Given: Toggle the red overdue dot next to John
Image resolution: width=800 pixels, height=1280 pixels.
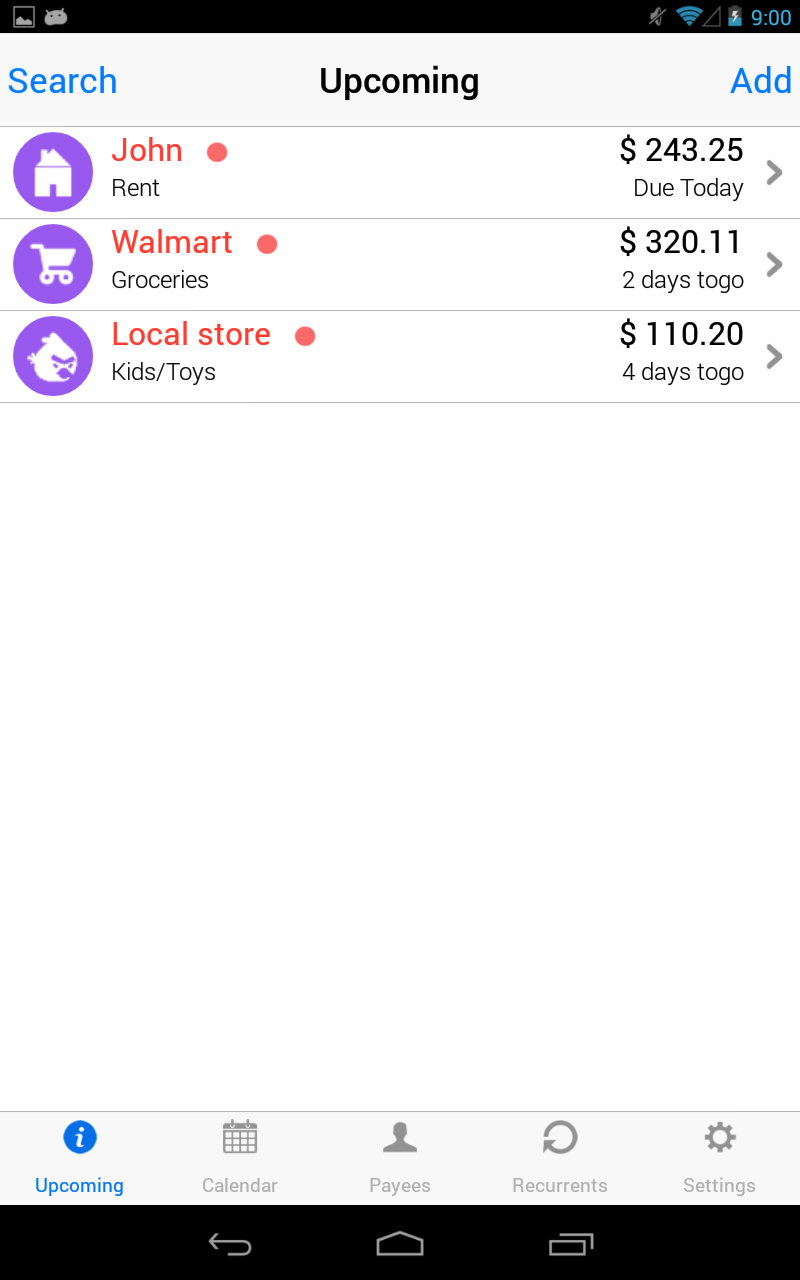Looking at the screenshot, I should pyautogui.click(x=217, y=152).
